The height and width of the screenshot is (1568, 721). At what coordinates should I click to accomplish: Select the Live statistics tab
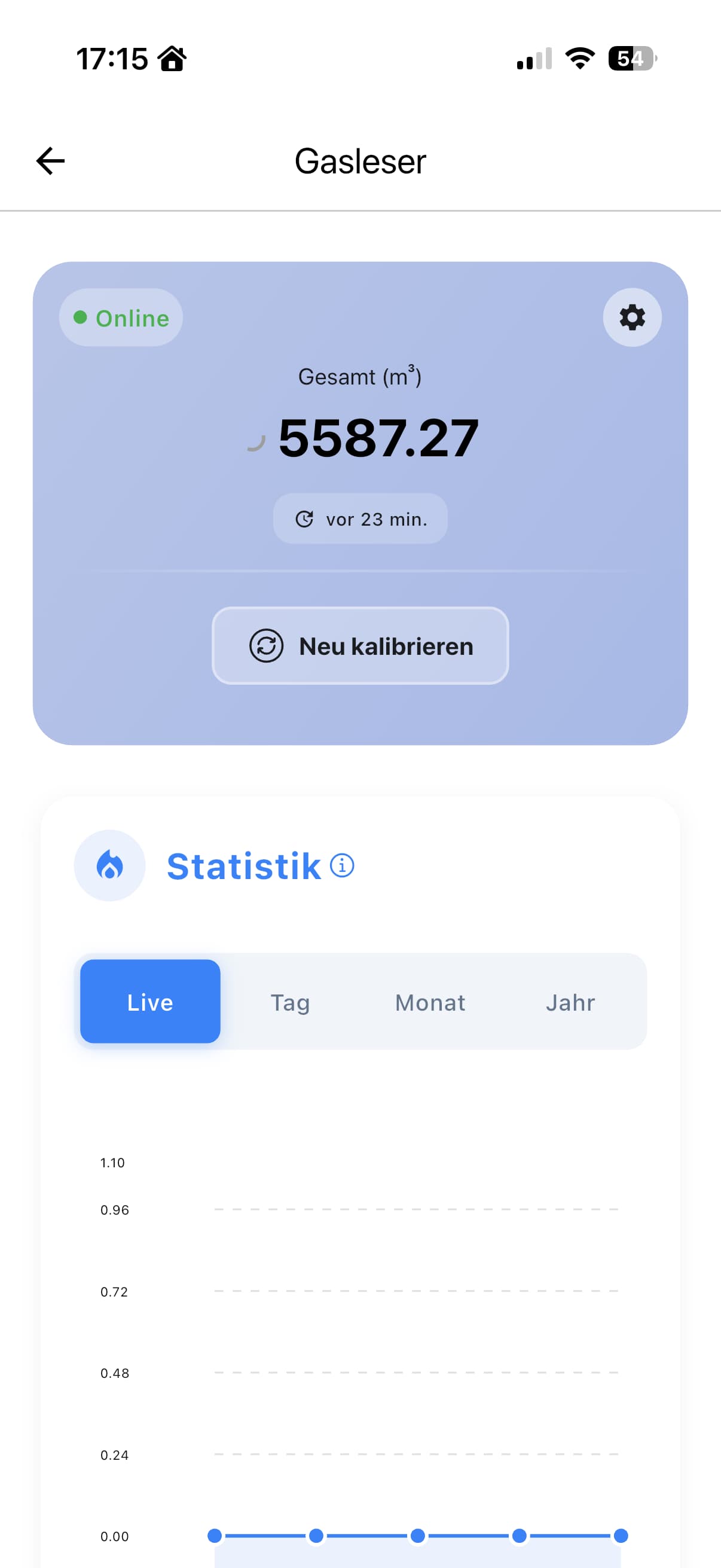point(150,1001)
